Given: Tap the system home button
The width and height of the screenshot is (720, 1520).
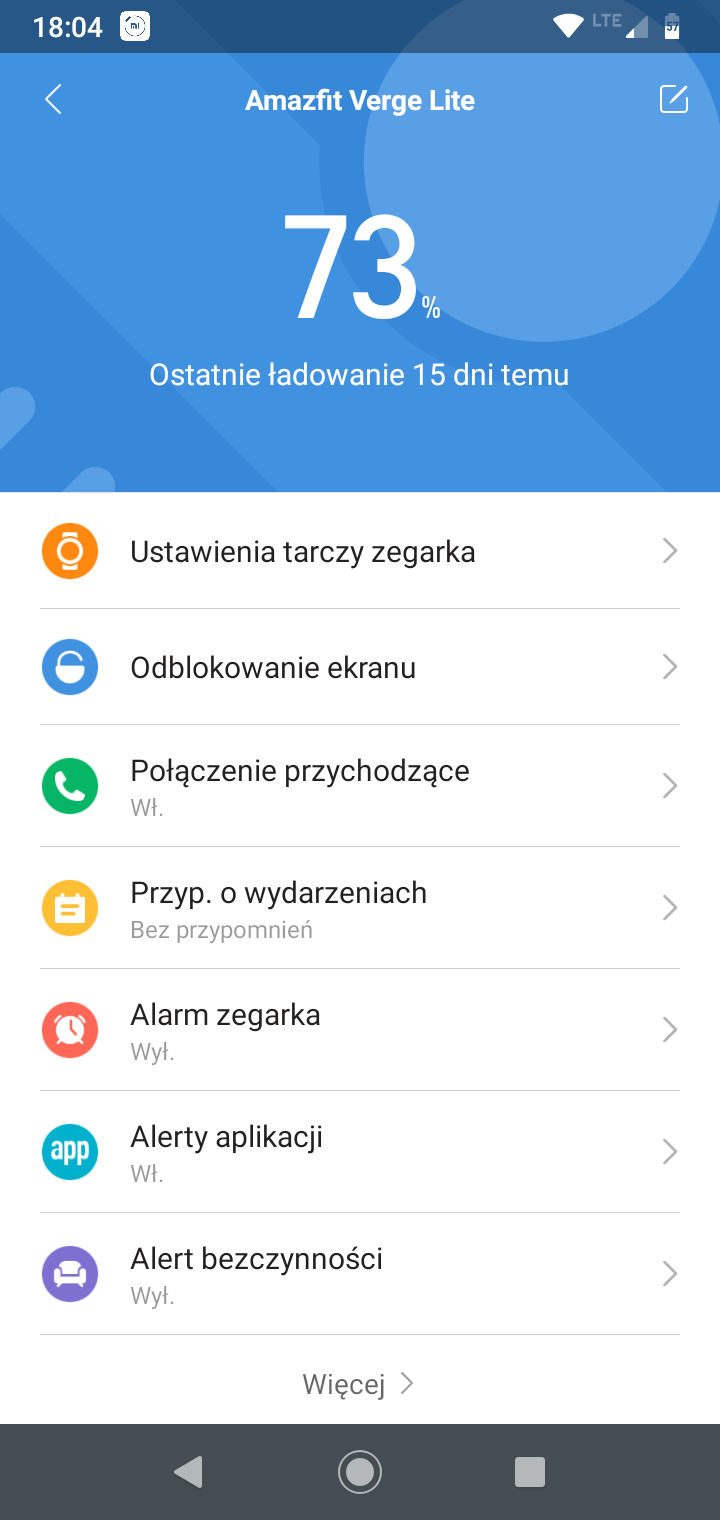Looking at the screenshot, I should coord(360,1471).
